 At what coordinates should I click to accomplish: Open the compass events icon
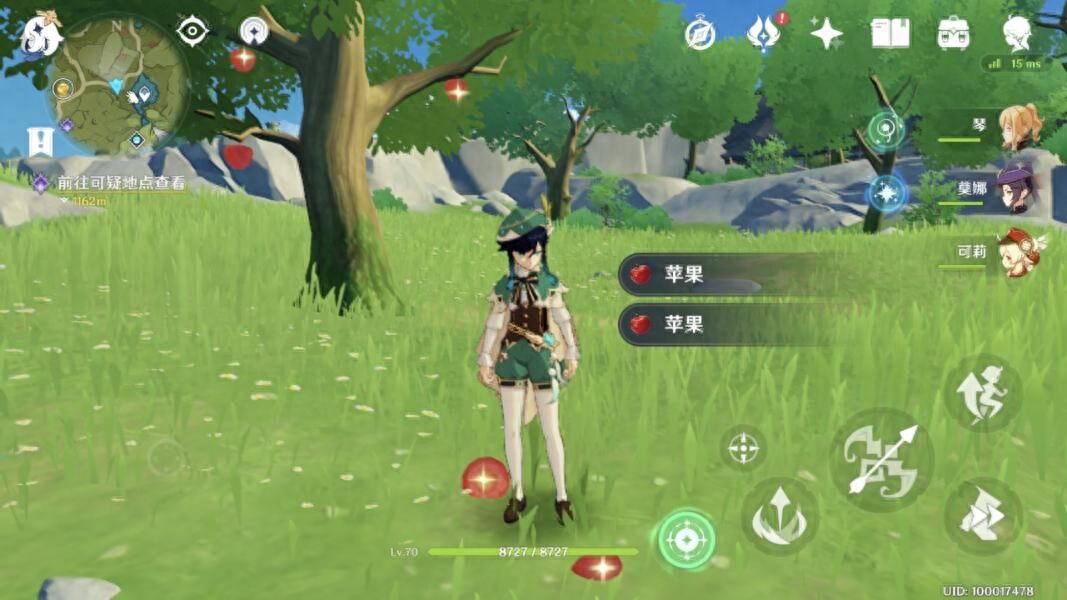point(700,34)
